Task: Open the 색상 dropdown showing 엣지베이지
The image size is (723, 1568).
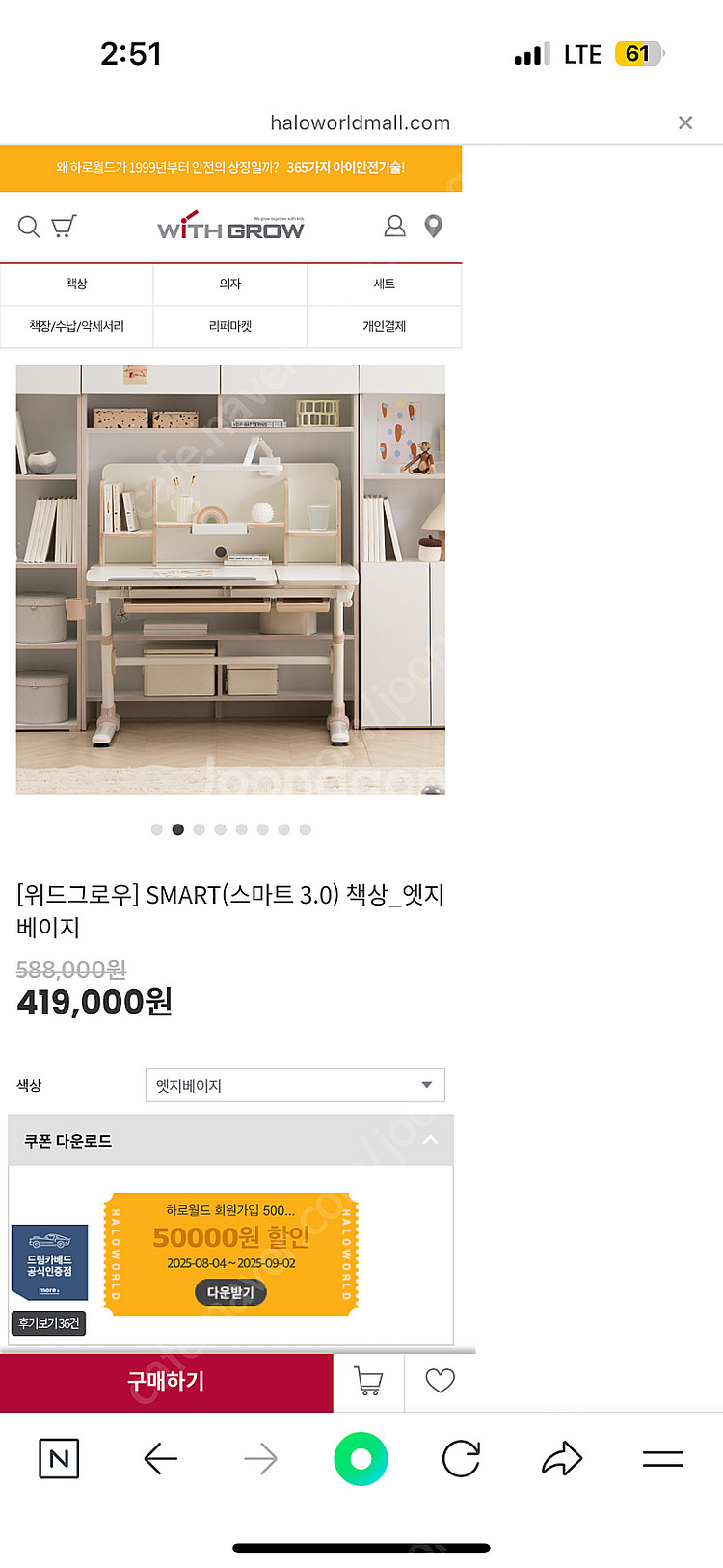Action: coord(295,1085)
